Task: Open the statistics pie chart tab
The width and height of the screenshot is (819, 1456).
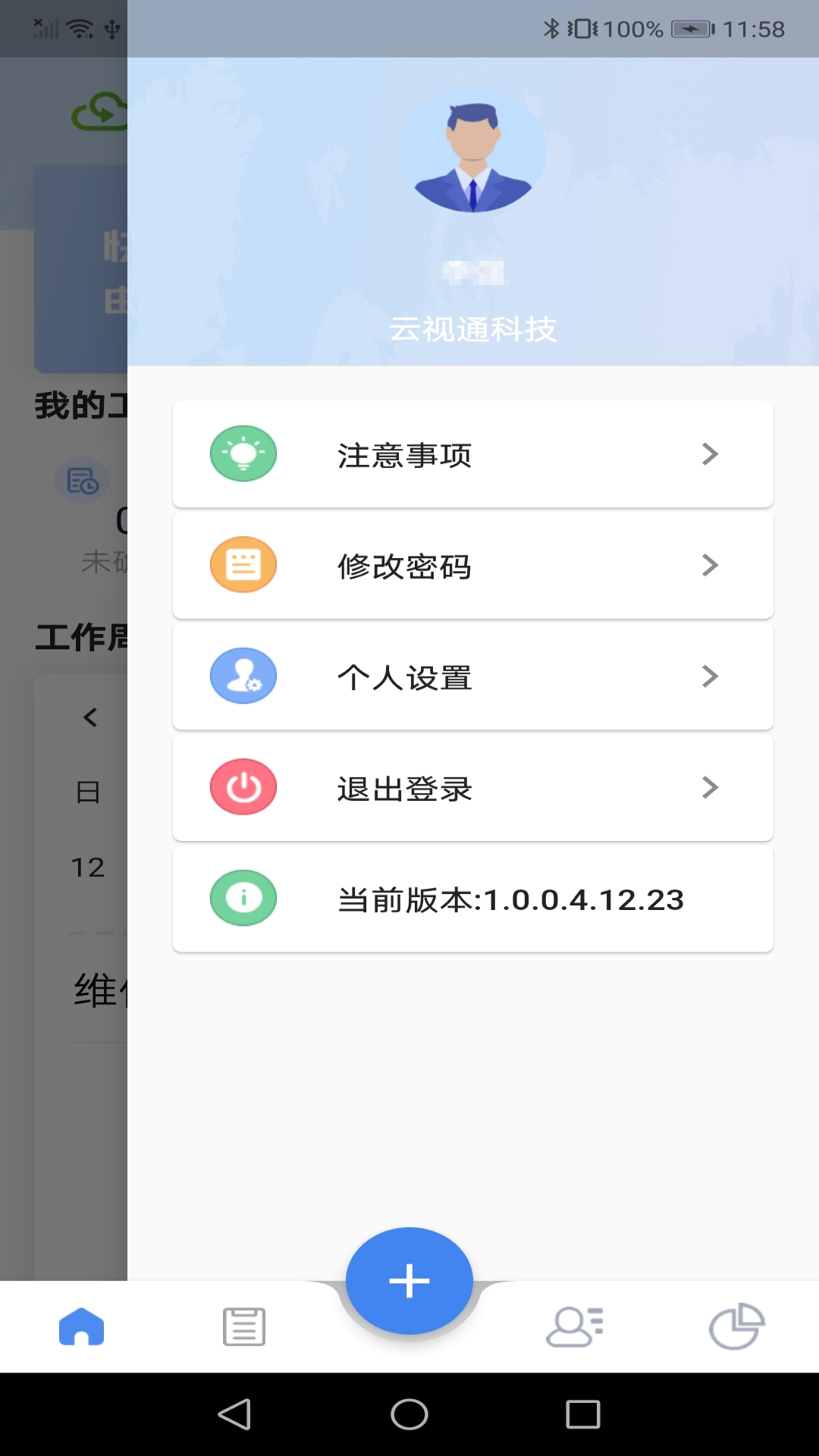Action: (736, 1327)
